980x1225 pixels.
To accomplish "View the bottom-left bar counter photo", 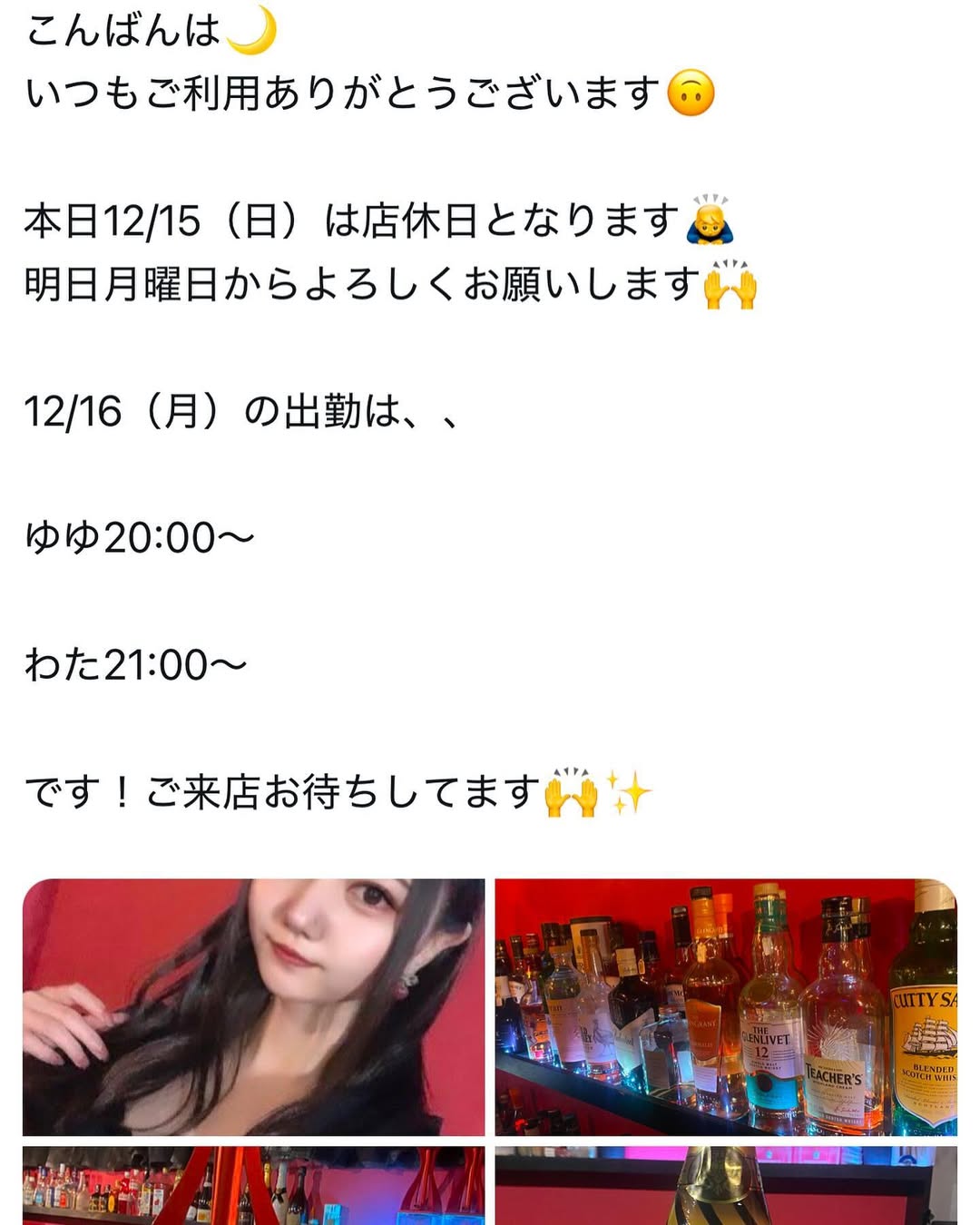I will pyautogui.click(x=253, y=1186).
